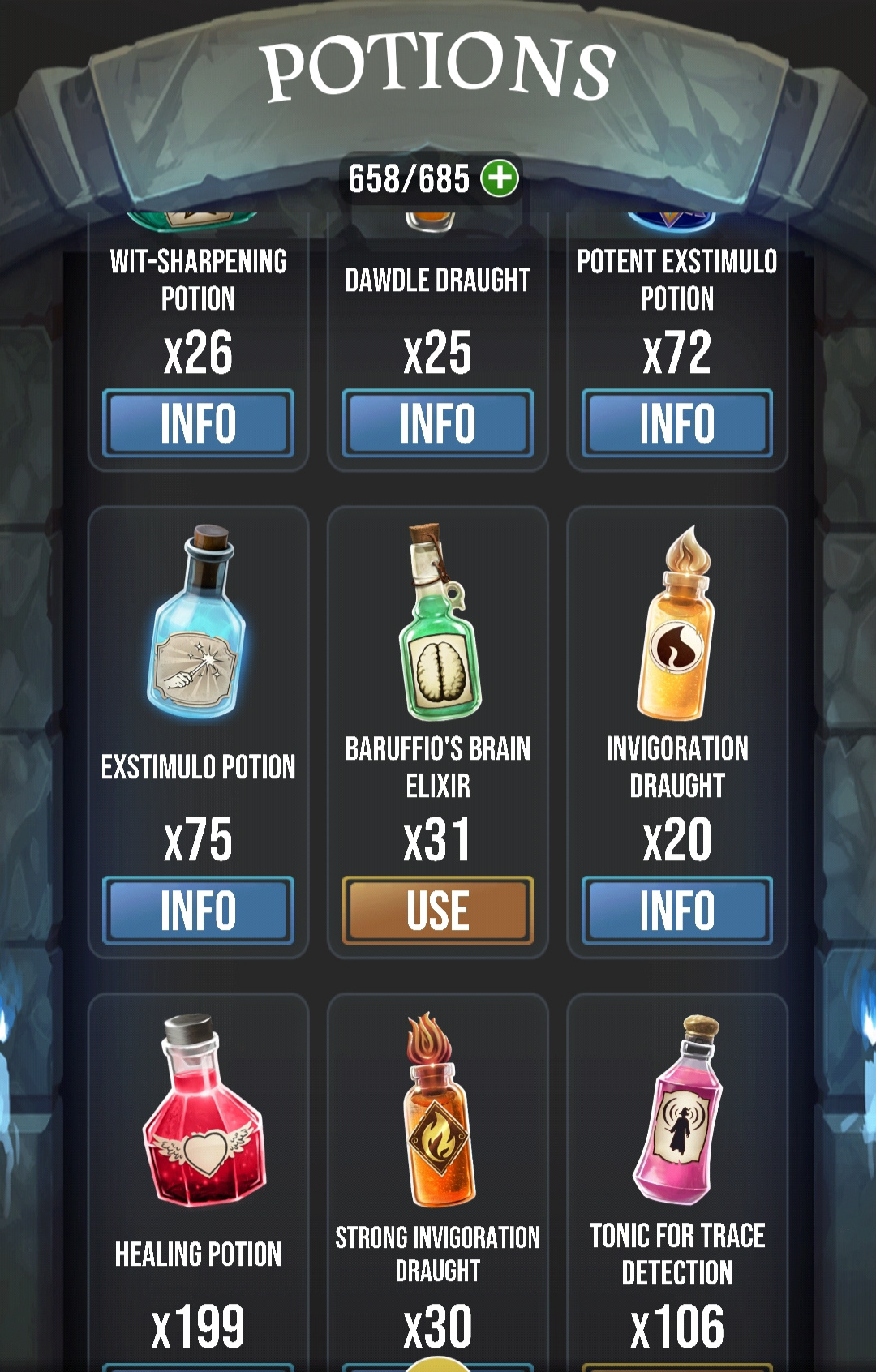Use Baruffio's Brain Elixir

point(437,910)
